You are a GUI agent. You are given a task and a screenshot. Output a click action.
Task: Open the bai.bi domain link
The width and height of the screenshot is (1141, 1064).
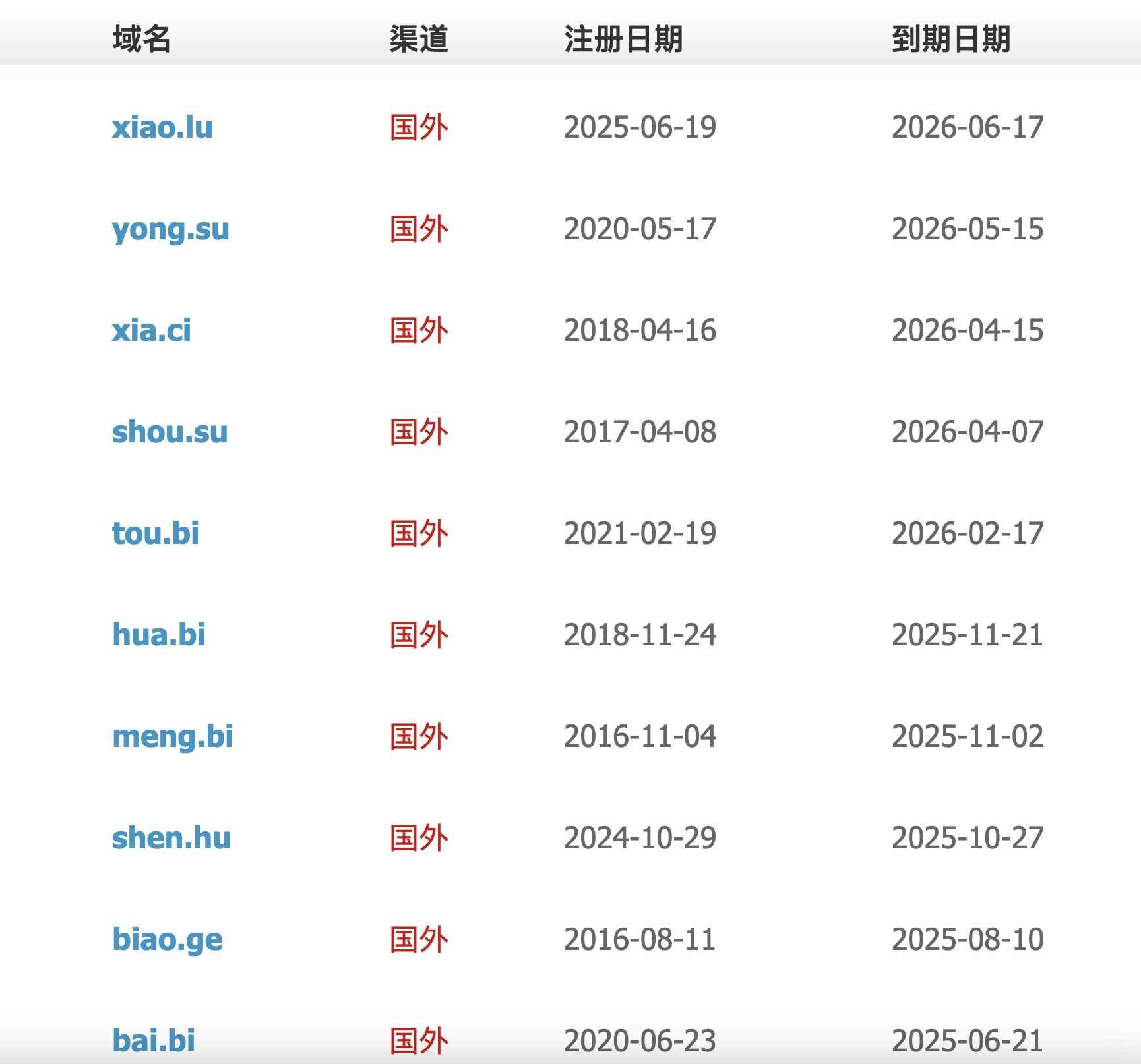(153, 1041)
